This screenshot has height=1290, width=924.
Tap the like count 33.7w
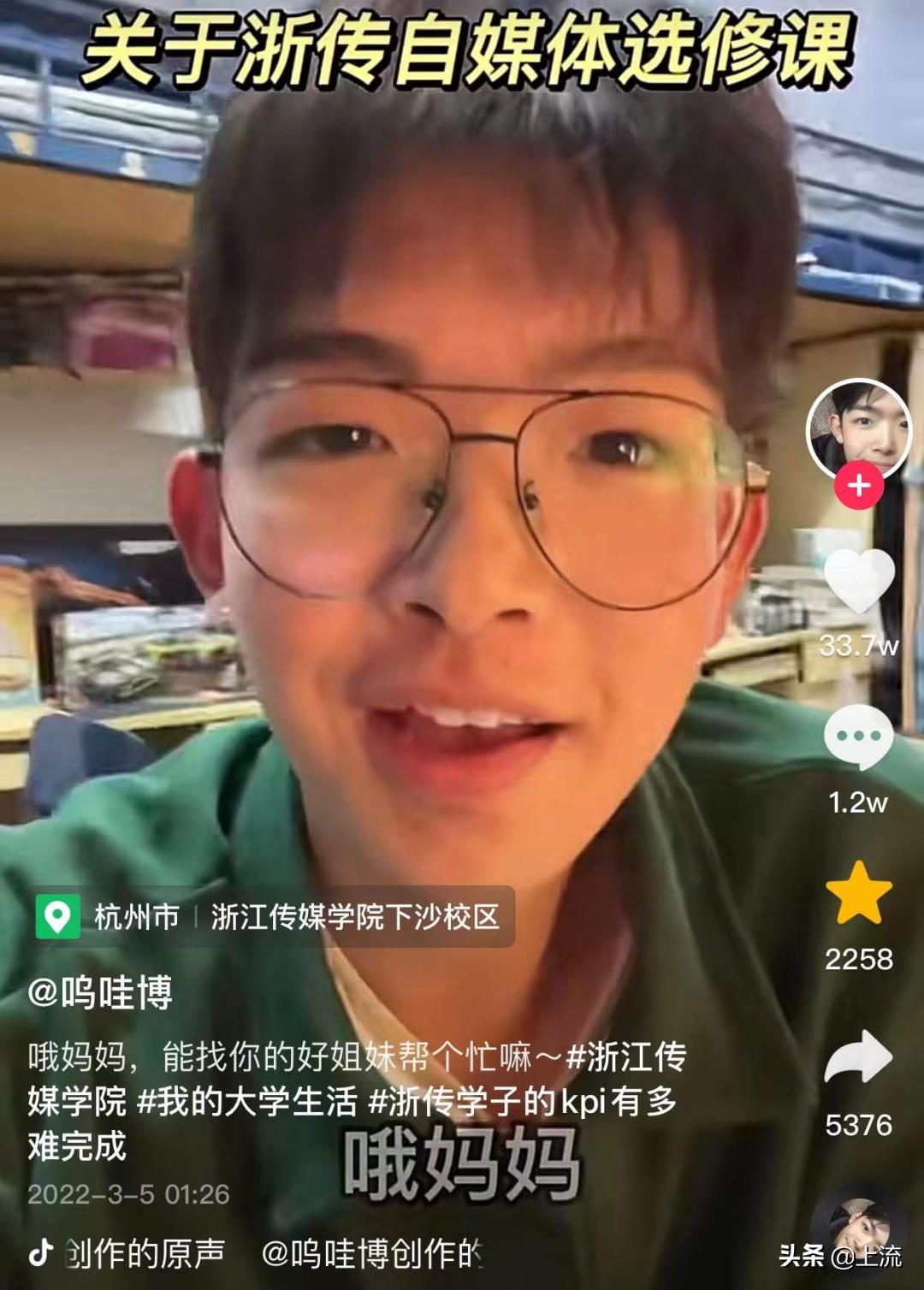pos(858,646)
